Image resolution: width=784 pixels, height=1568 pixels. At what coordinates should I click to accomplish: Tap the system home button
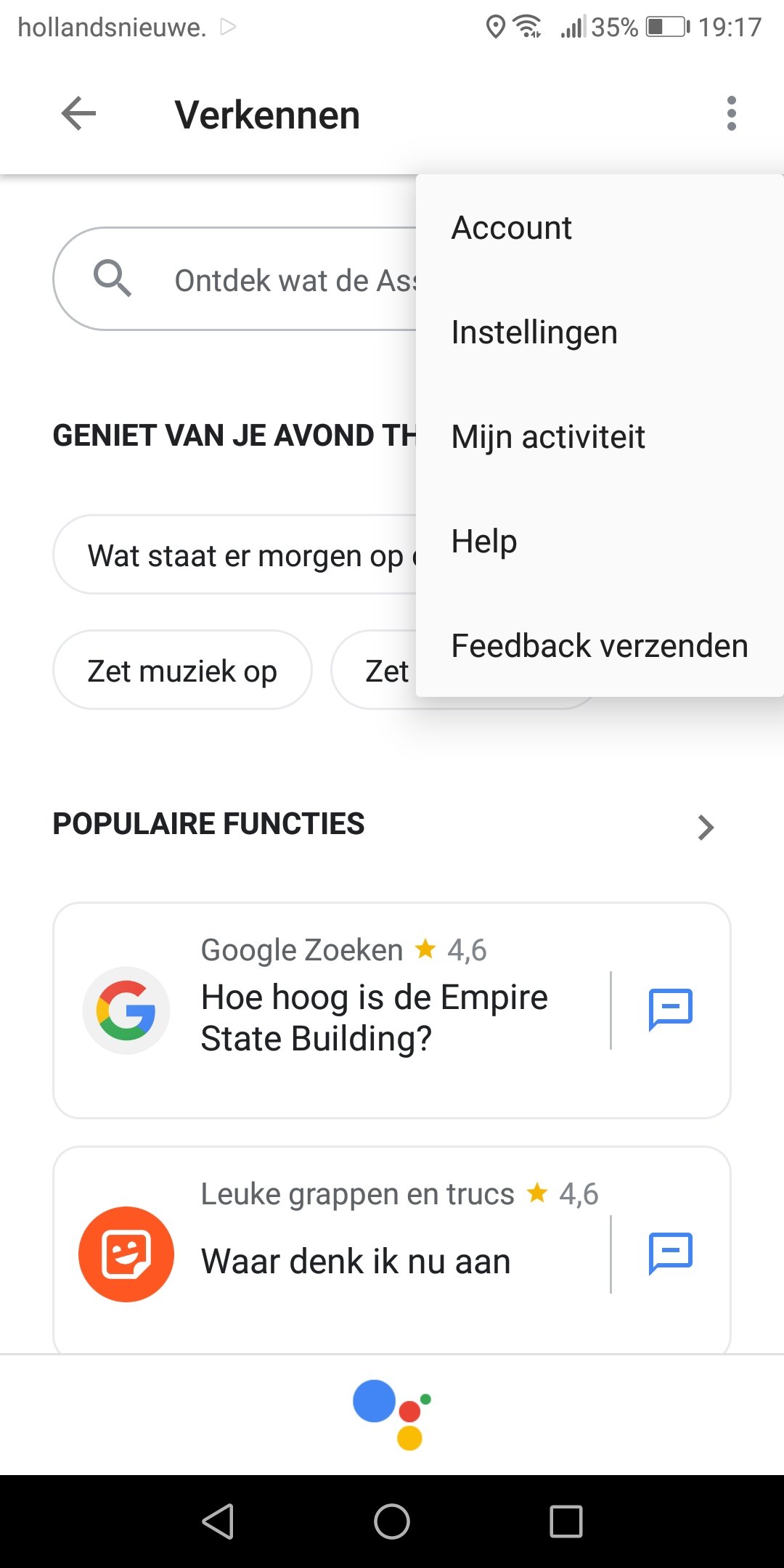tap(392, 1521)
